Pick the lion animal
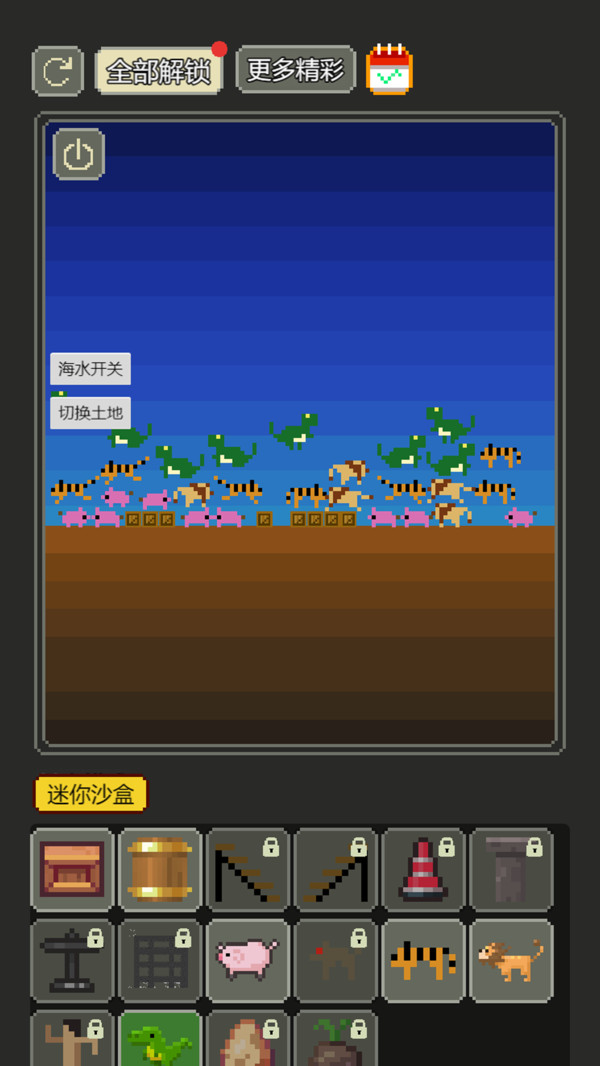 [x=511, y=960]
